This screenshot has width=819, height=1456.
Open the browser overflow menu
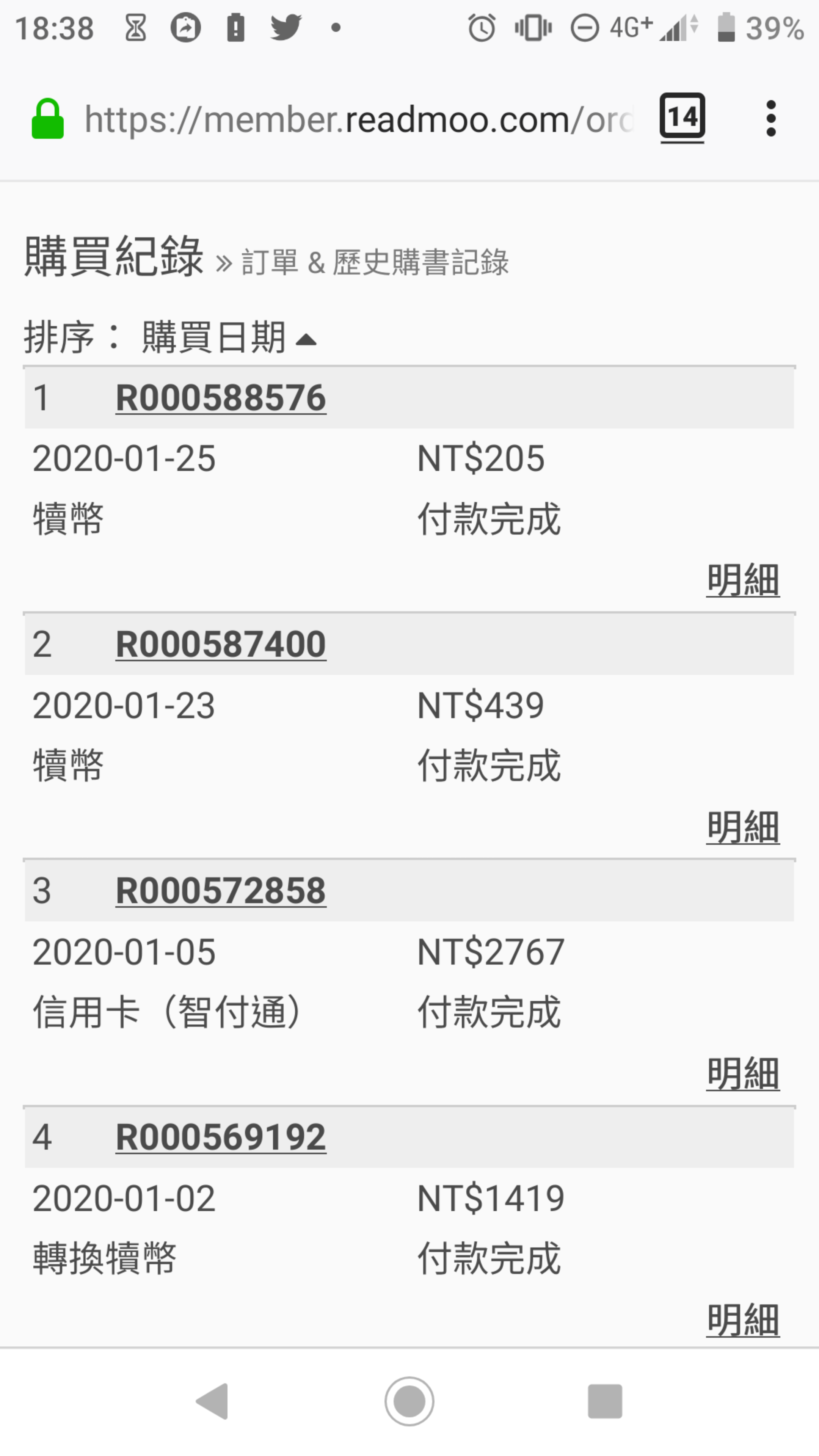click(771, 119)
